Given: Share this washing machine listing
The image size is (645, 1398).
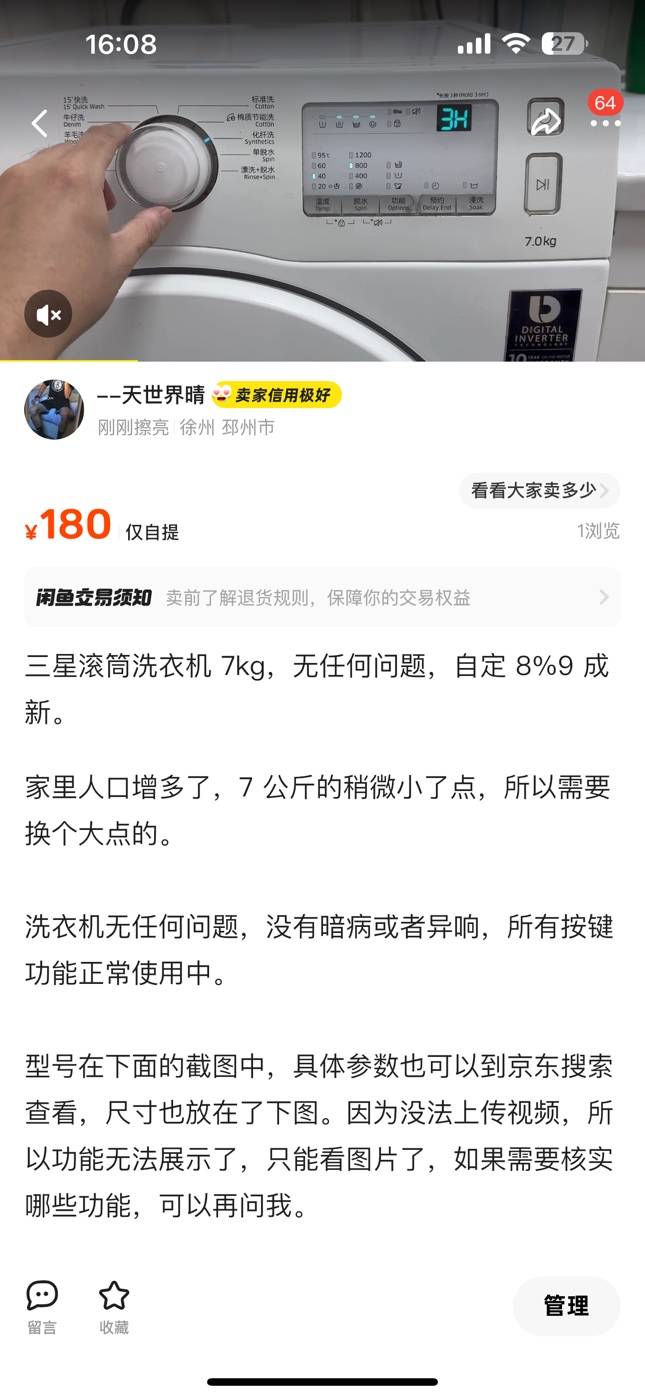Looking at the screenshot, I should click(x=546, y=122).
